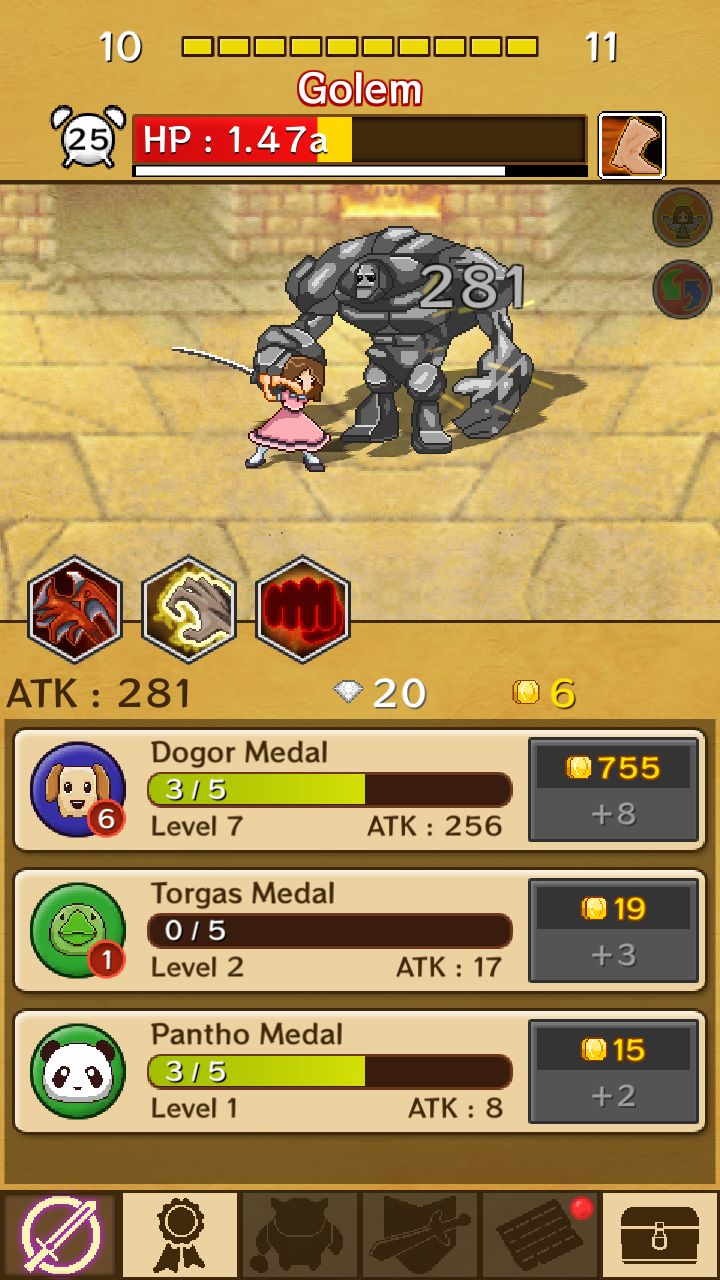
Task: Activate the red claw skill
Action: [75, 609]
